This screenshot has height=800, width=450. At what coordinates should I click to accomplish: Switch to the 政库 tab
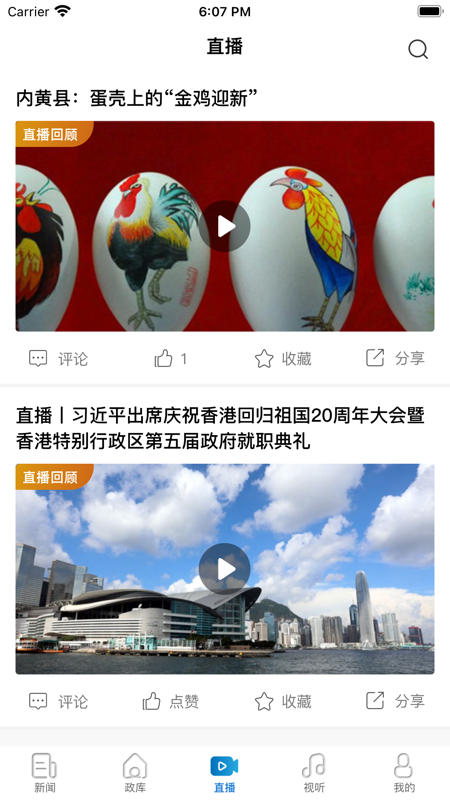[135, 773]
